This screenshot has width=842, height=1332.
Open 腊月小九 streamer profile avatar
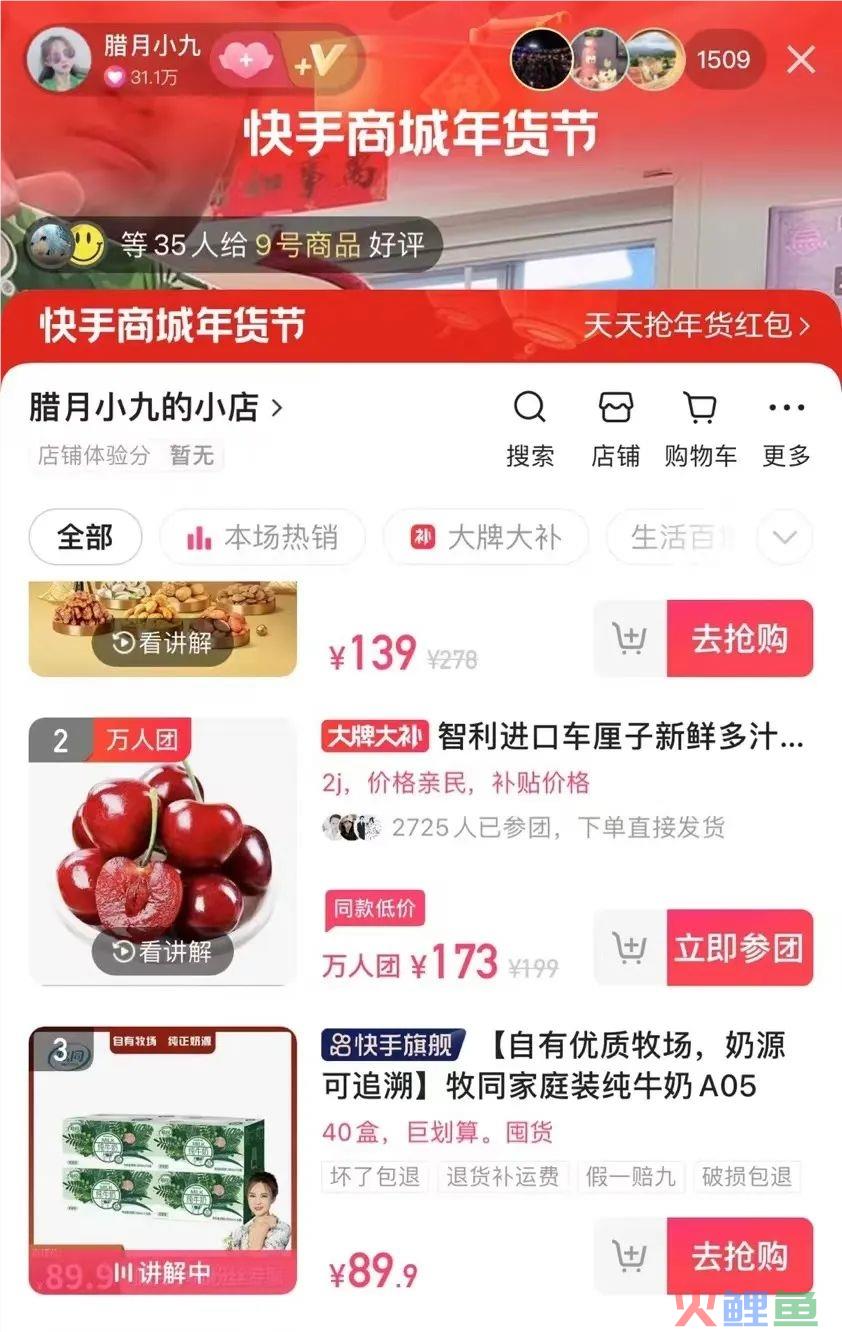[x=59, y=60]
